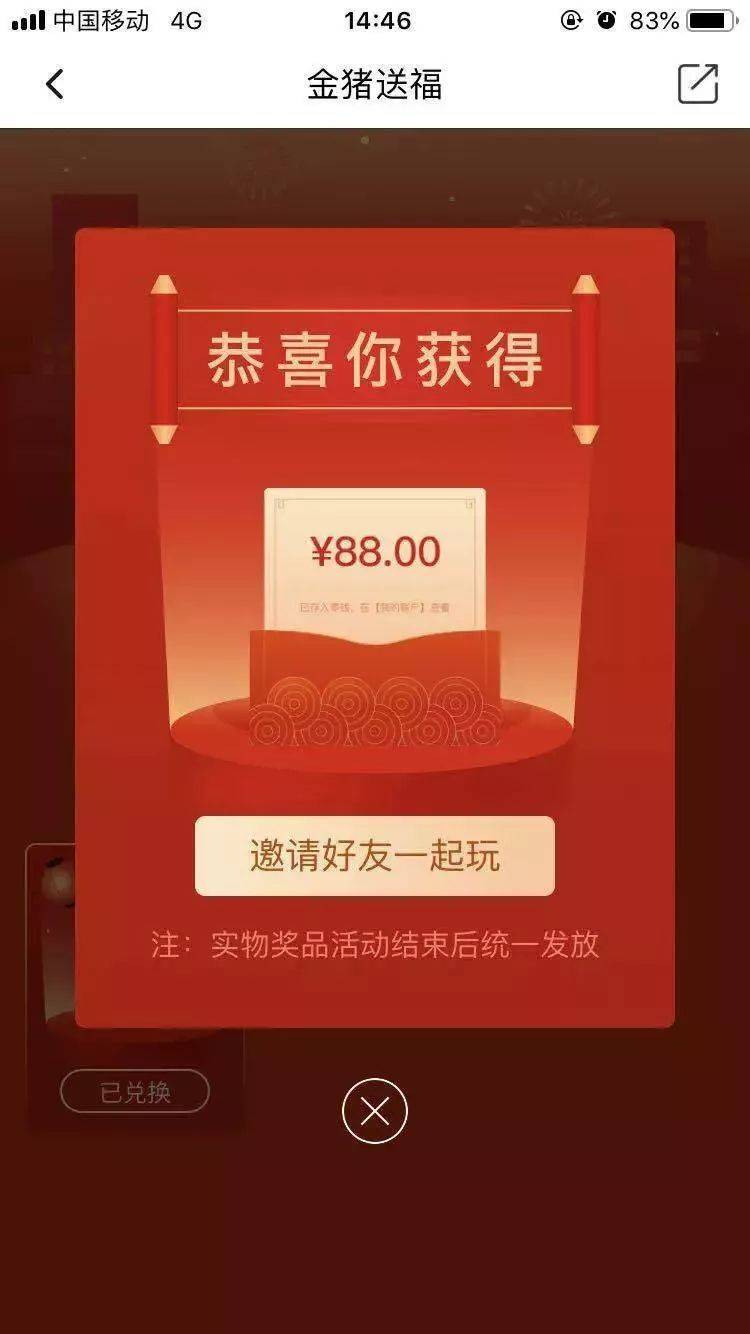Go back using the top-left arrow

[55, 84]
